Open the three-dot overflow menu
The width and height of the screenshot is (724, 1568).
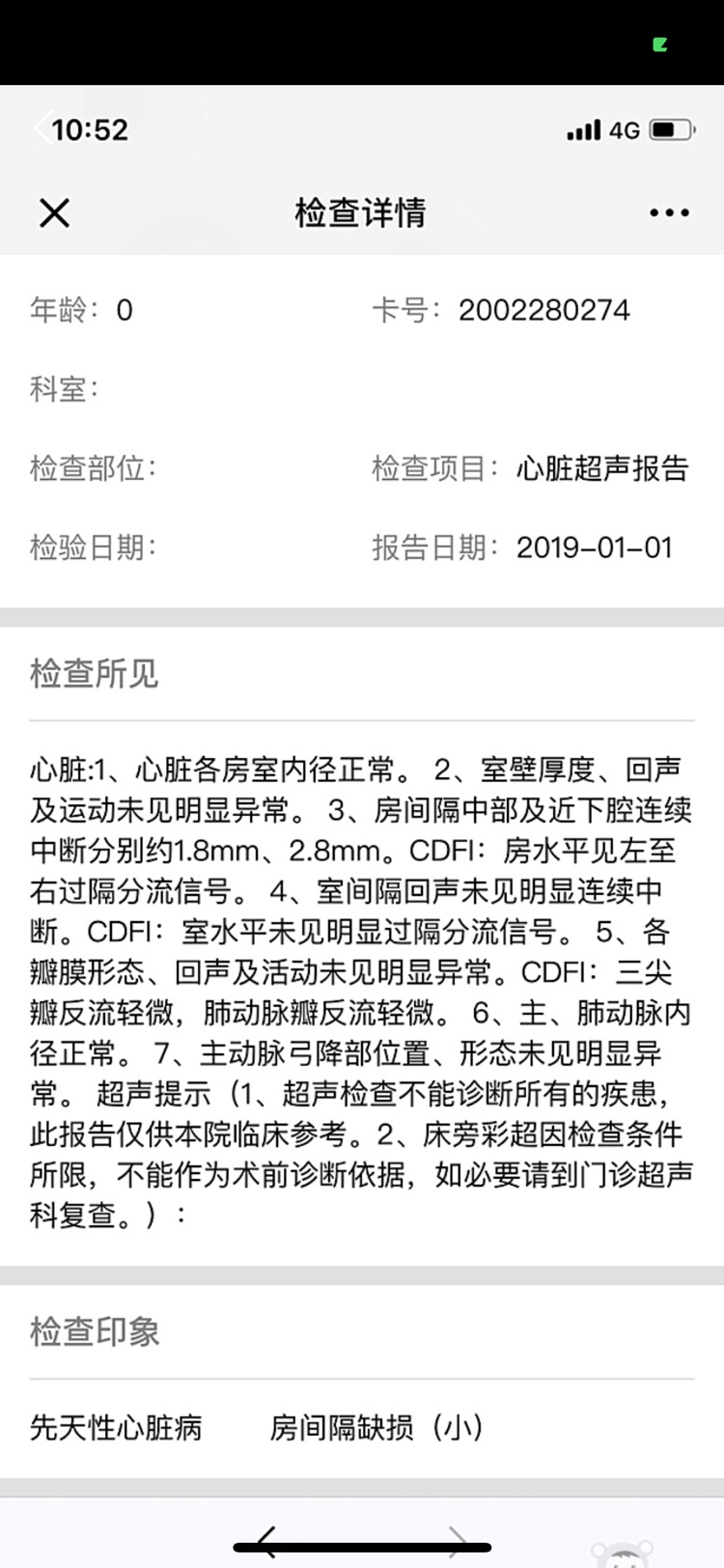(x=670, y=212)
